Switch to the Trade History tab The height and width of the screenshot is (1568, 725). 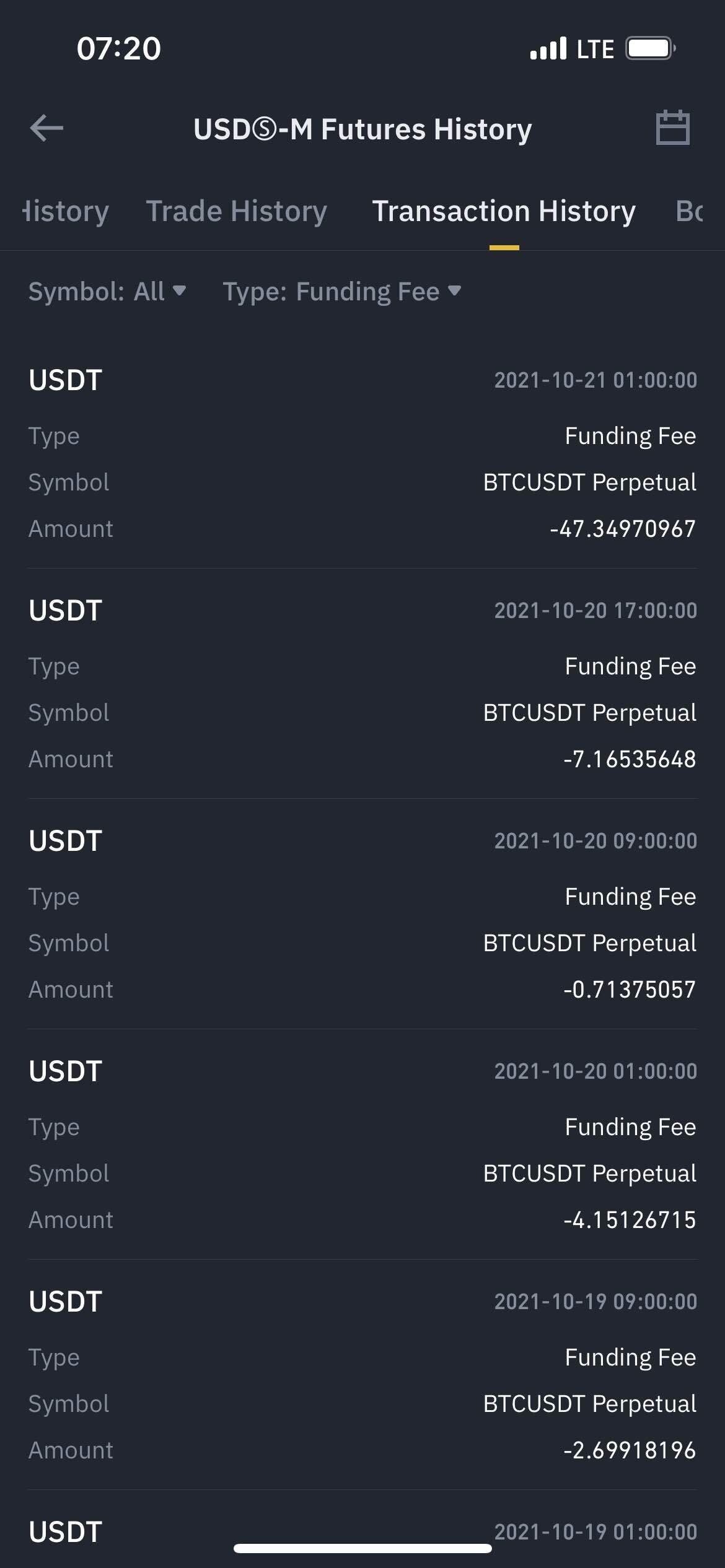[236, 211]
